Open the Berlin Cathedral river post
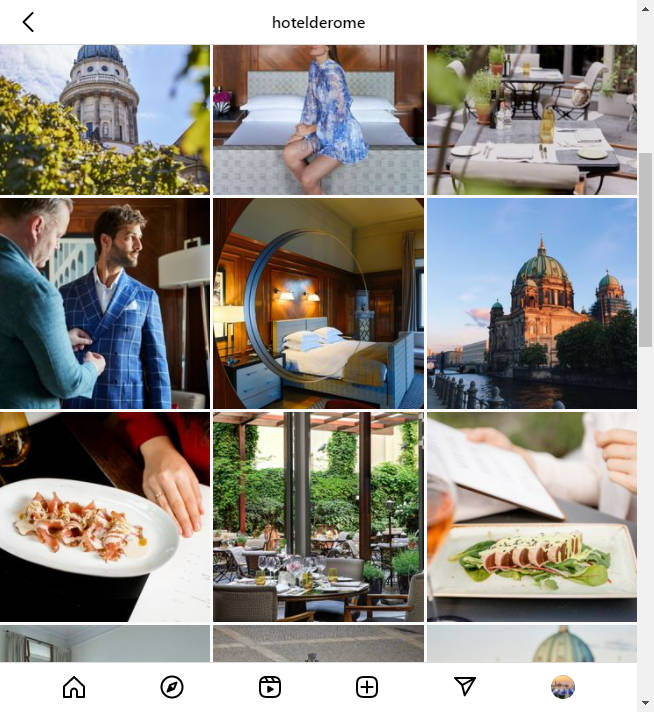The image size is (654, 712). coord(531,303)
